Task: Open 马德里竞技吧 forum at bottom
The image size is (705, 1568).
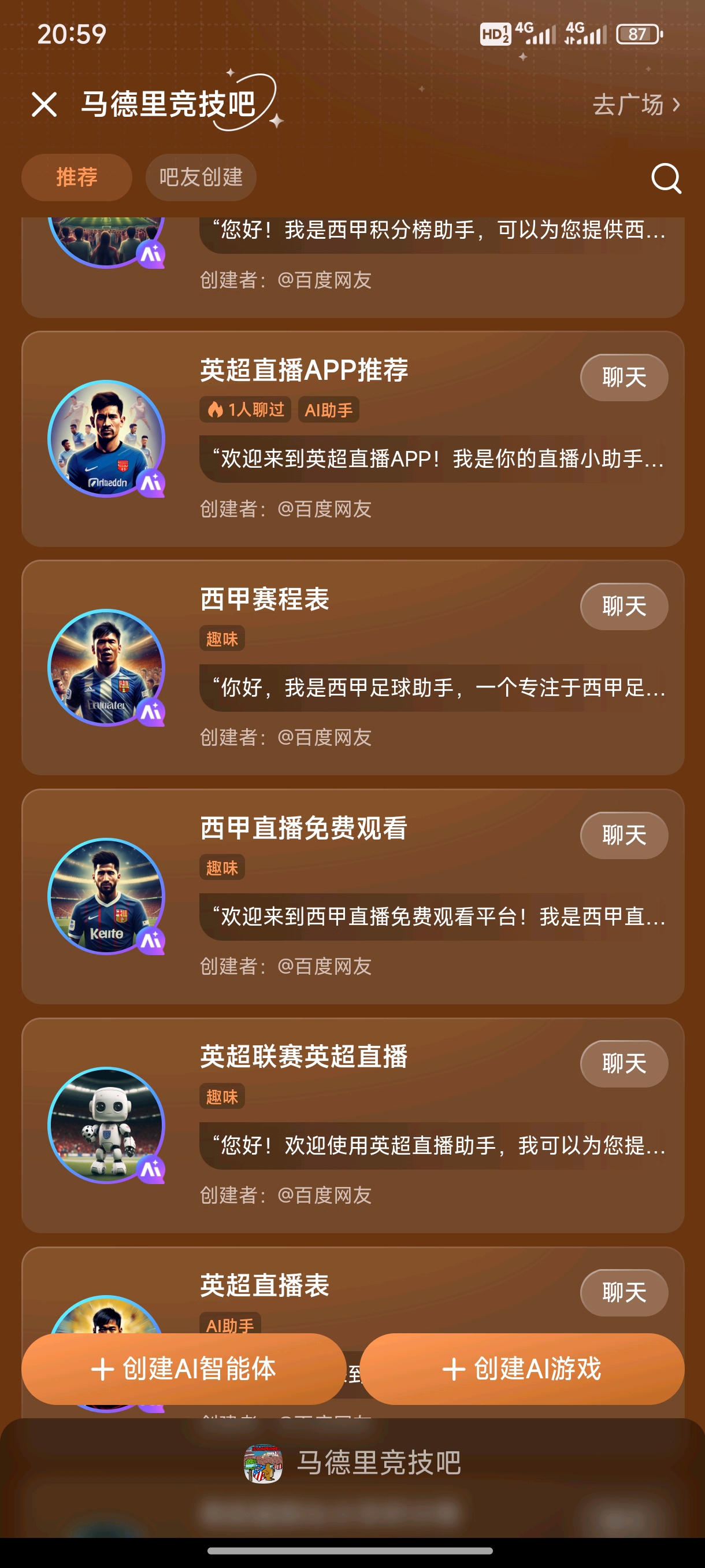Action: click(x=353, y=1463)
